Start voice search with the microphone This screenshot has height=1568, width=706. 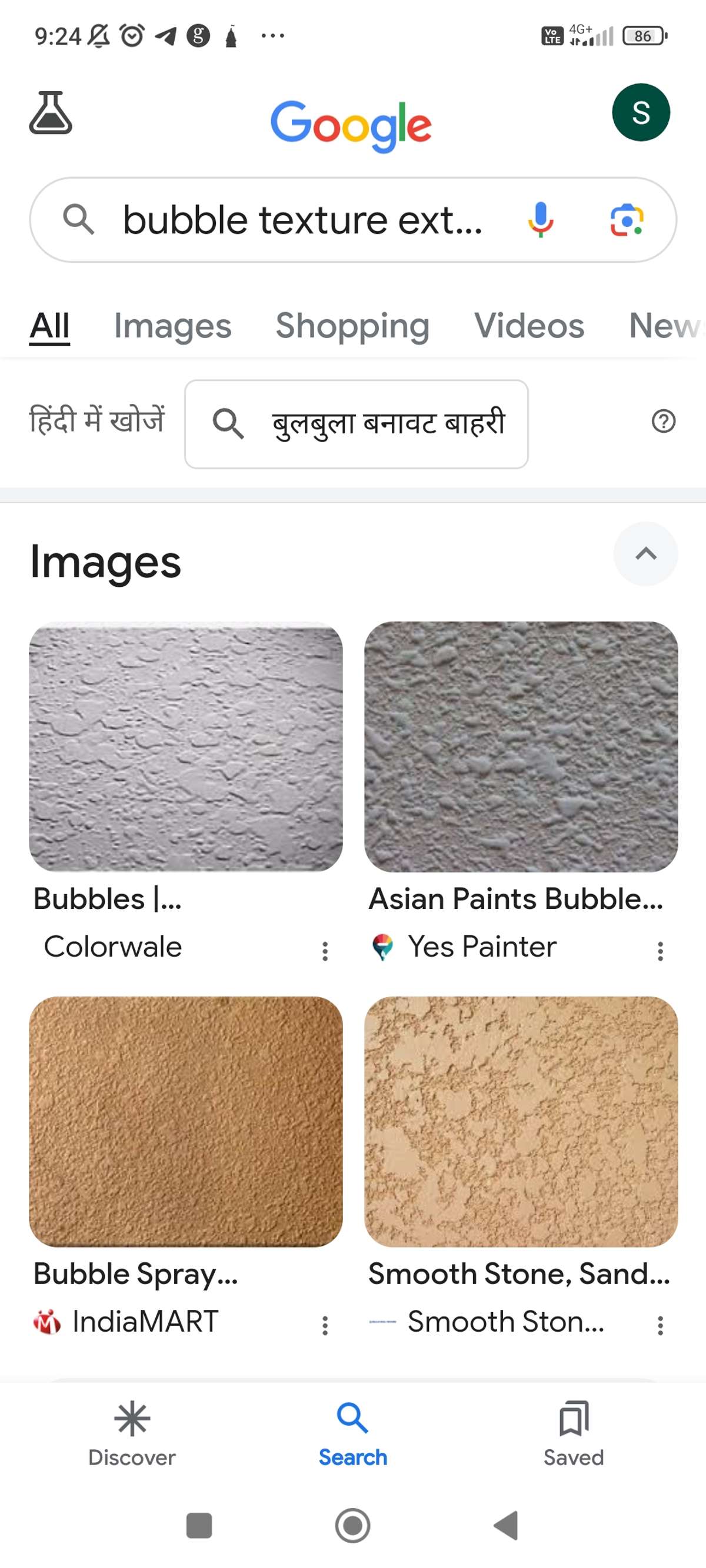point(540,220)
